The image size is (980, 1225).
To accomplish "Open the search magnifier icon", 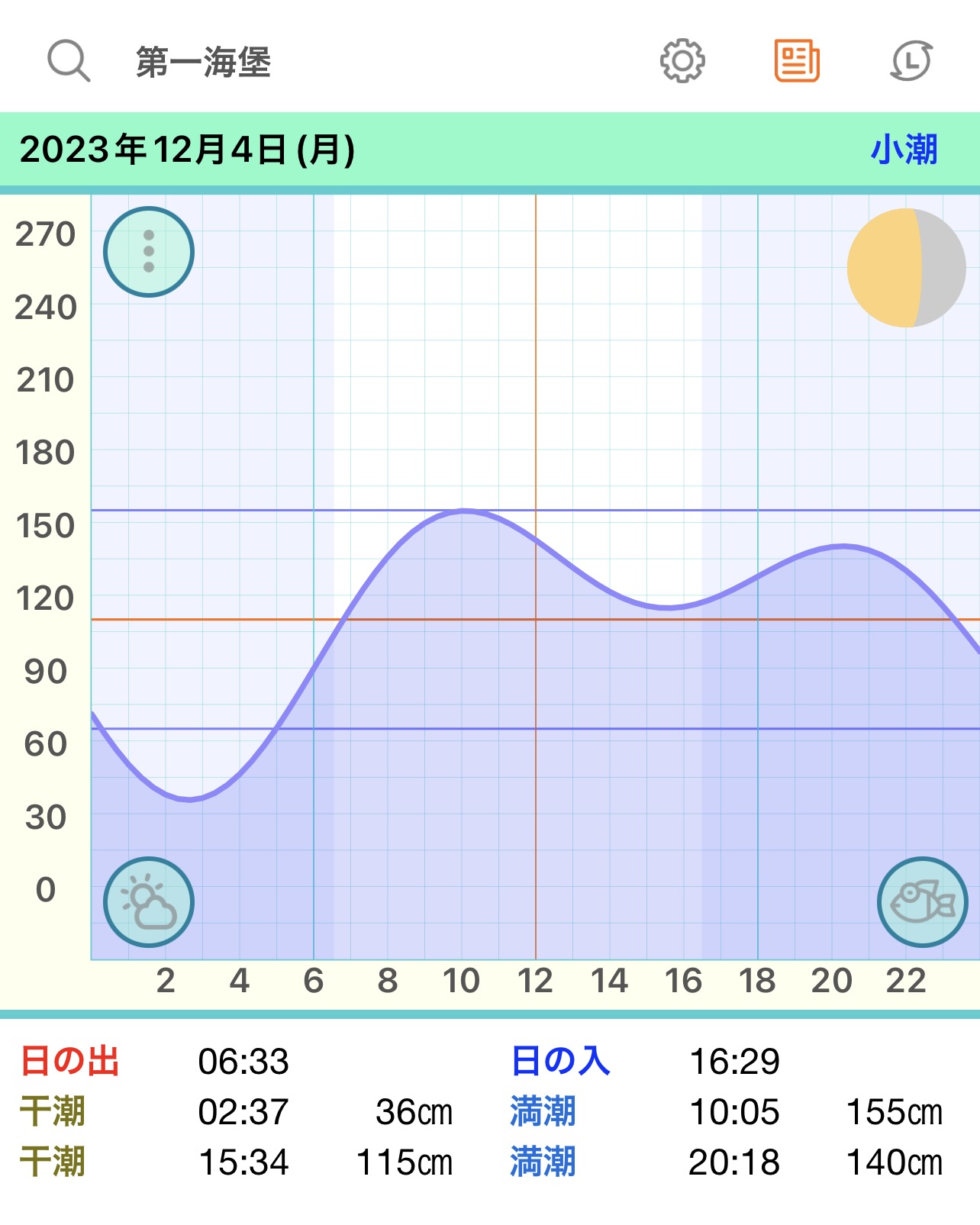I will coord(69,61).
